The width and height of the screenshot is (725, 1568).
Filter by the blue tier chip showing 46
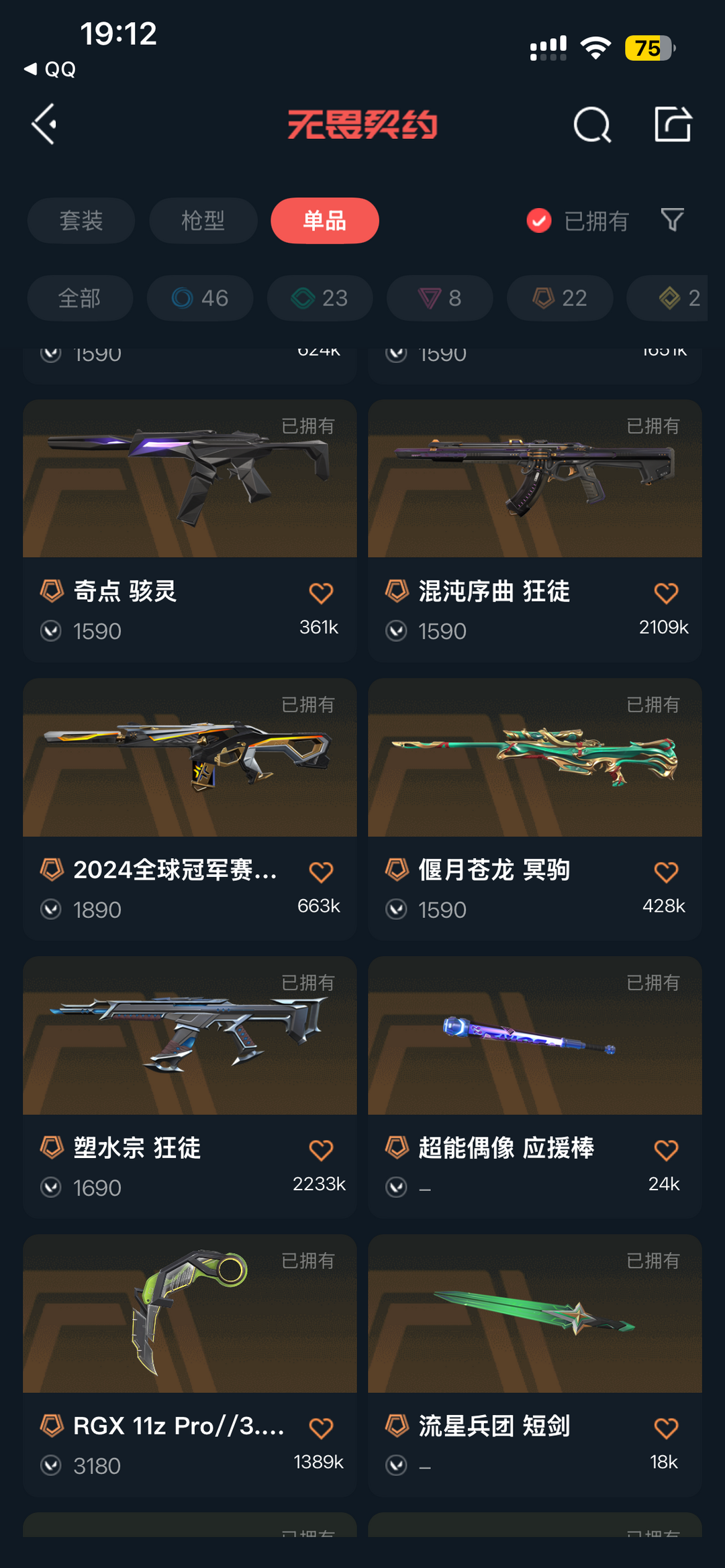tap(200, 298)
